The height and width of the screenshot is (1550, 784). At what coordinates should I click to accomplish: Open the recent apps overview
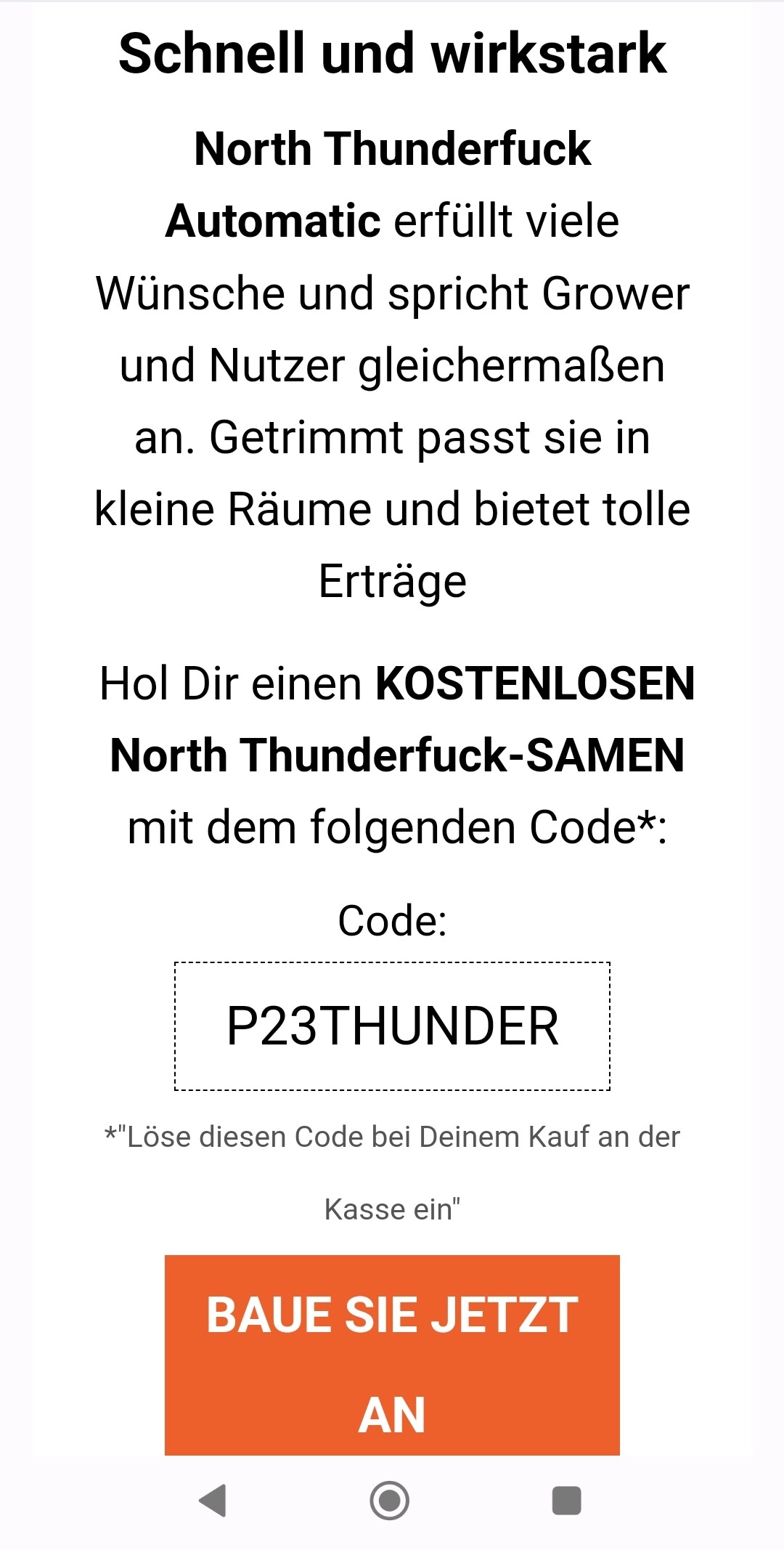566,1500
